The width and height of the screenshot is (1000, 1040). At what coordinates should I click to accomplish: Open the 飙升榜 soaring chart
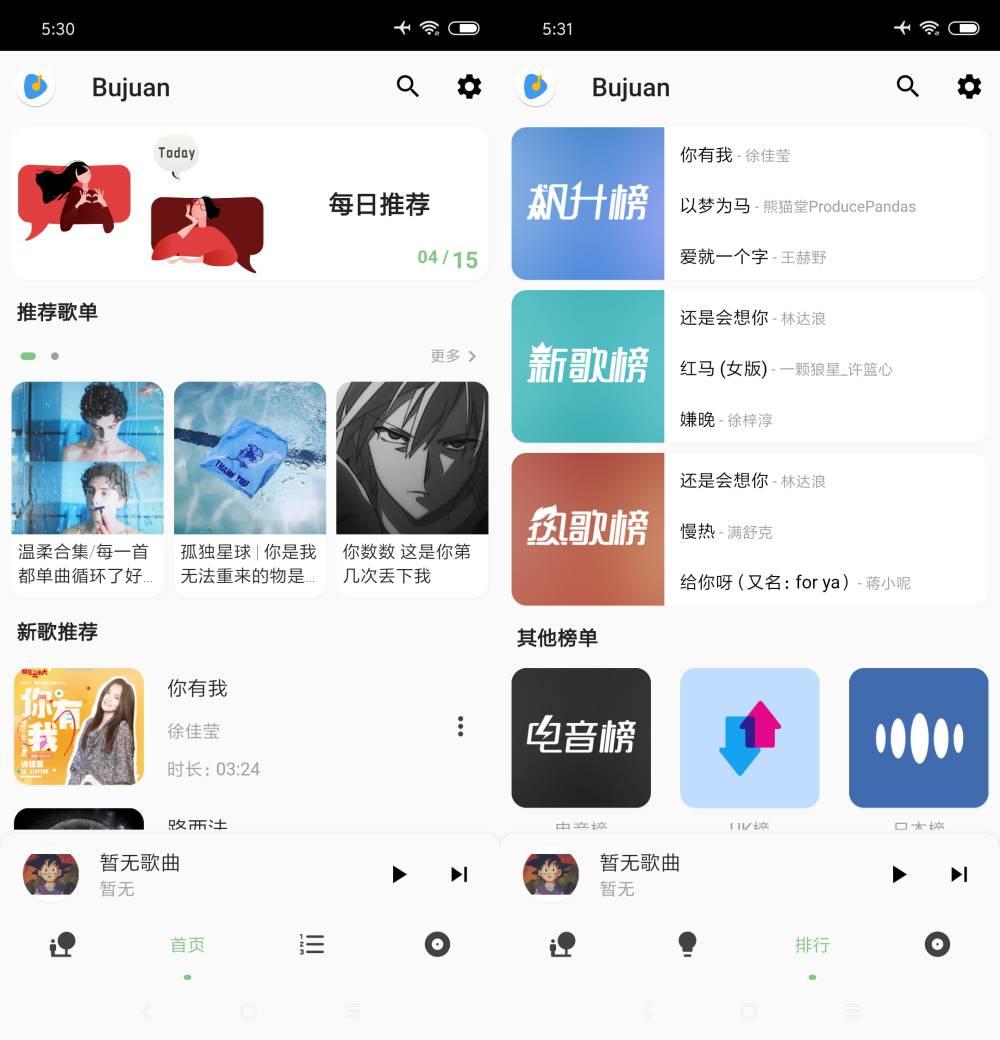click(x=587, y=203)
